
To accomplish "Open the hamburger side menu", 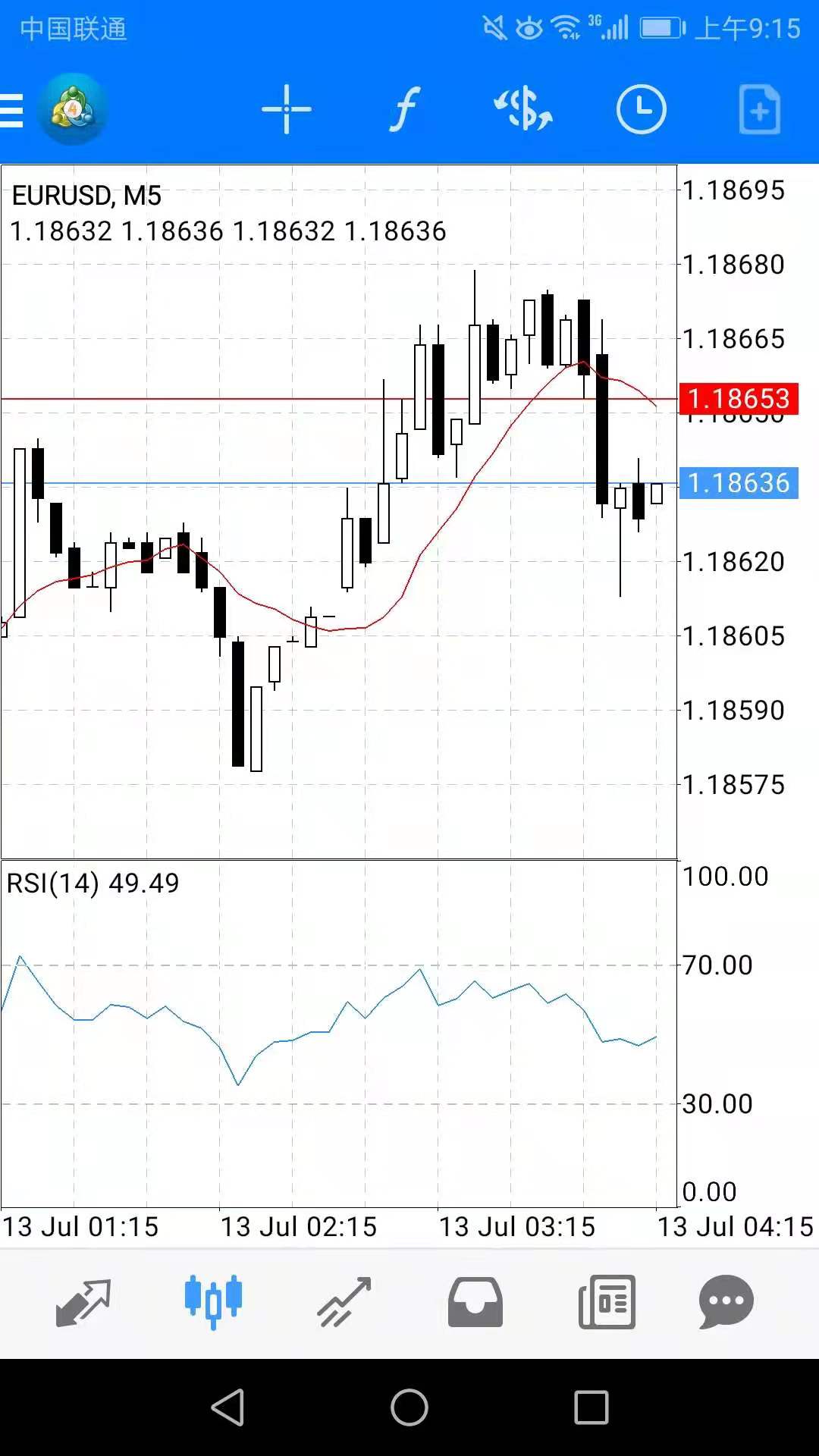I will click(x=12, y=111).
